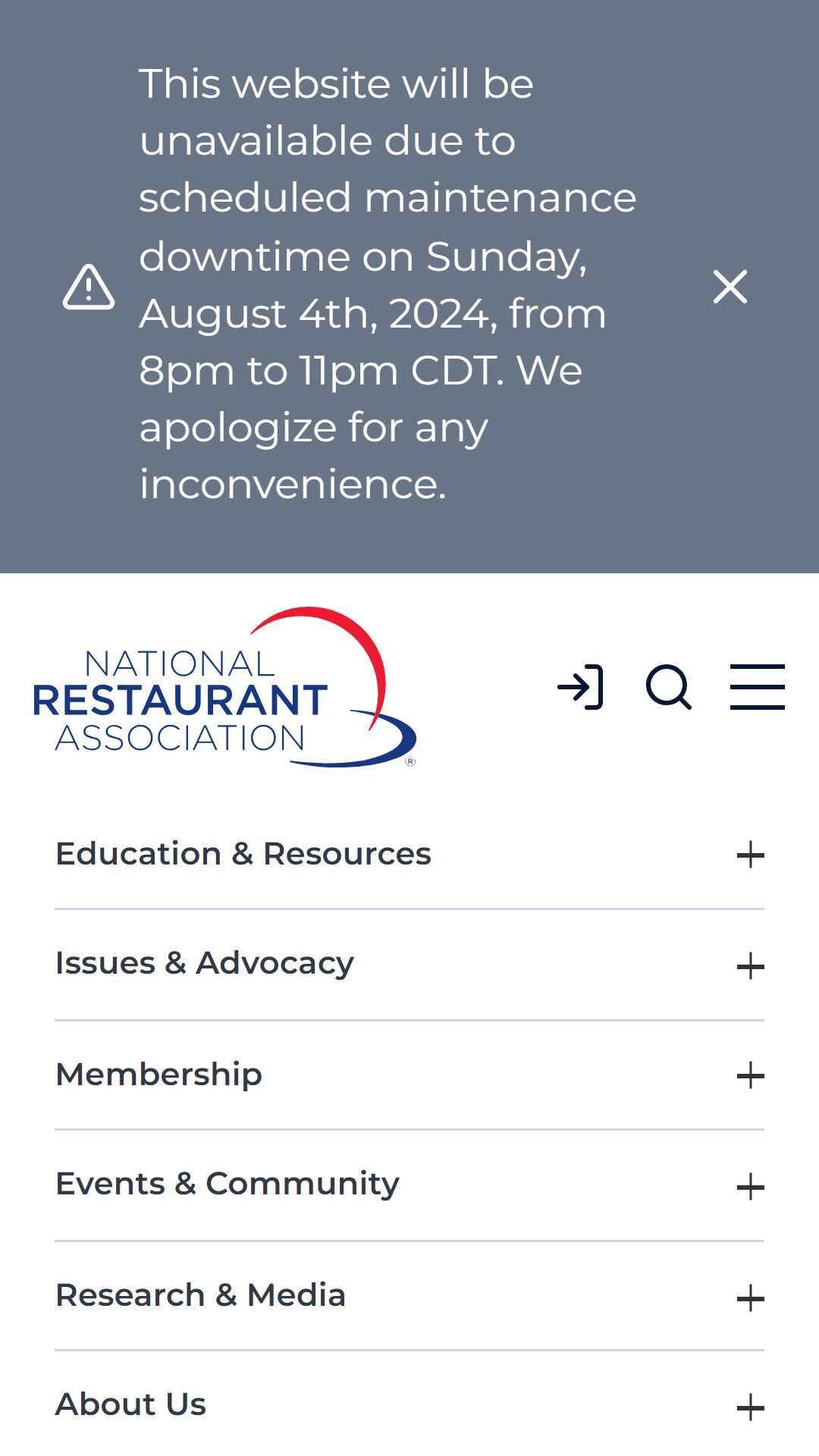Go to National Restaurant Association home

pos(224,687)
